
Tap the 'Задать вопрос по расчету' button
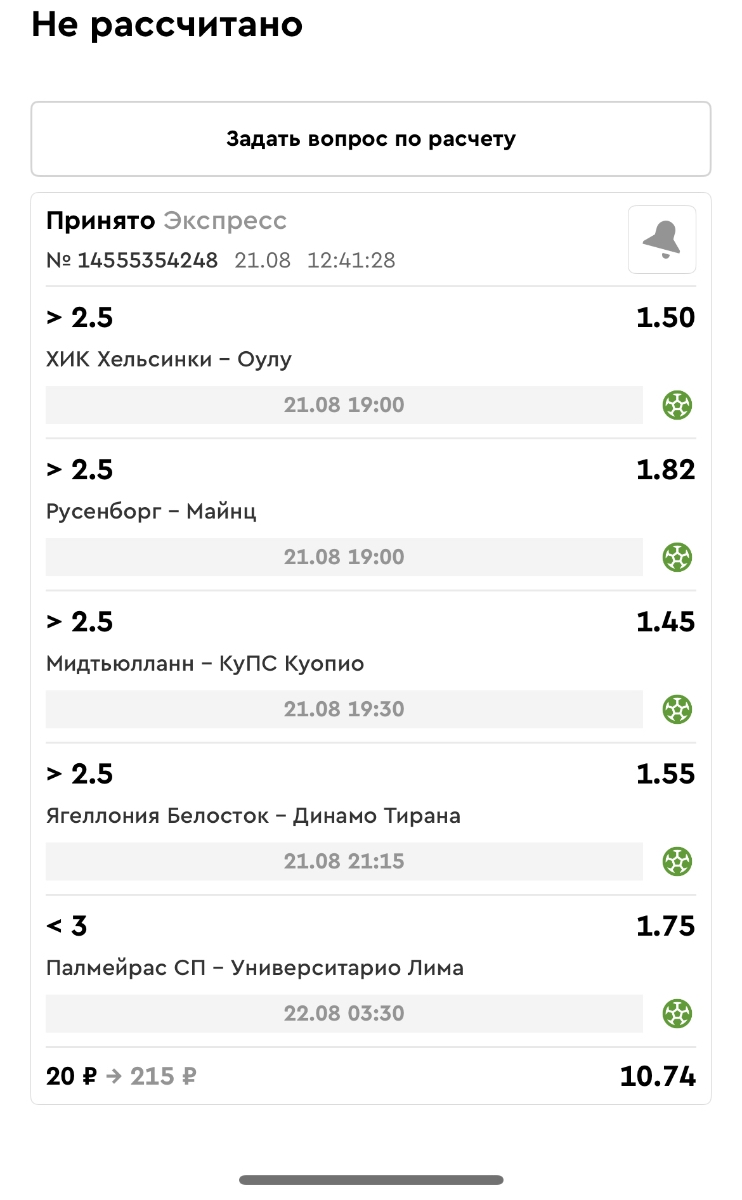(x=370, y=139)
